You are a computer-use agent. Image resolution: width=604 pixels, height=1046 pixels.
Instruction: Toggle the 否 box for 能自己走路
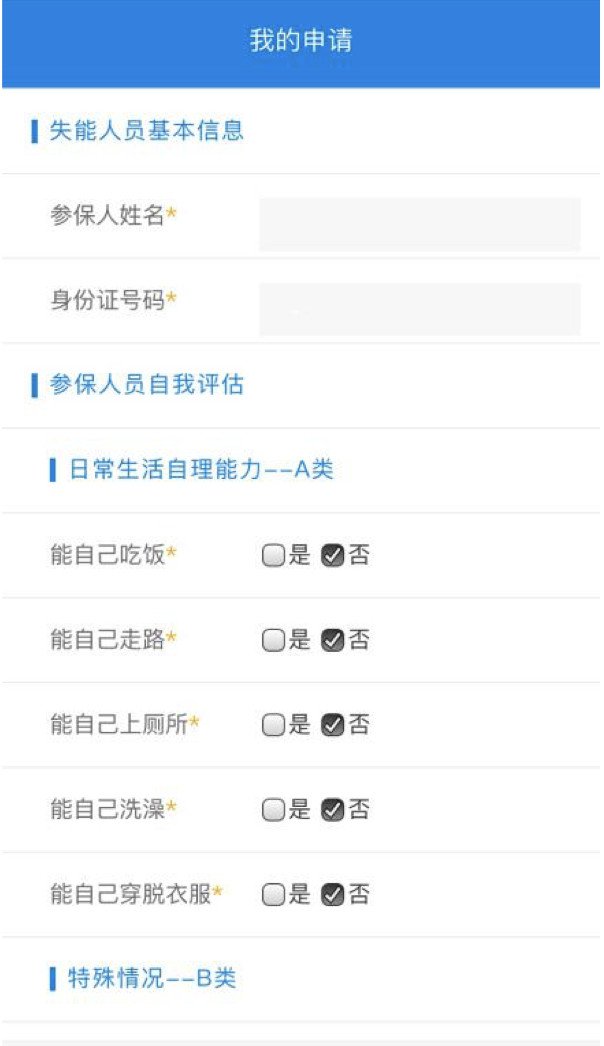pyautogui.click(x=333, y=641)
